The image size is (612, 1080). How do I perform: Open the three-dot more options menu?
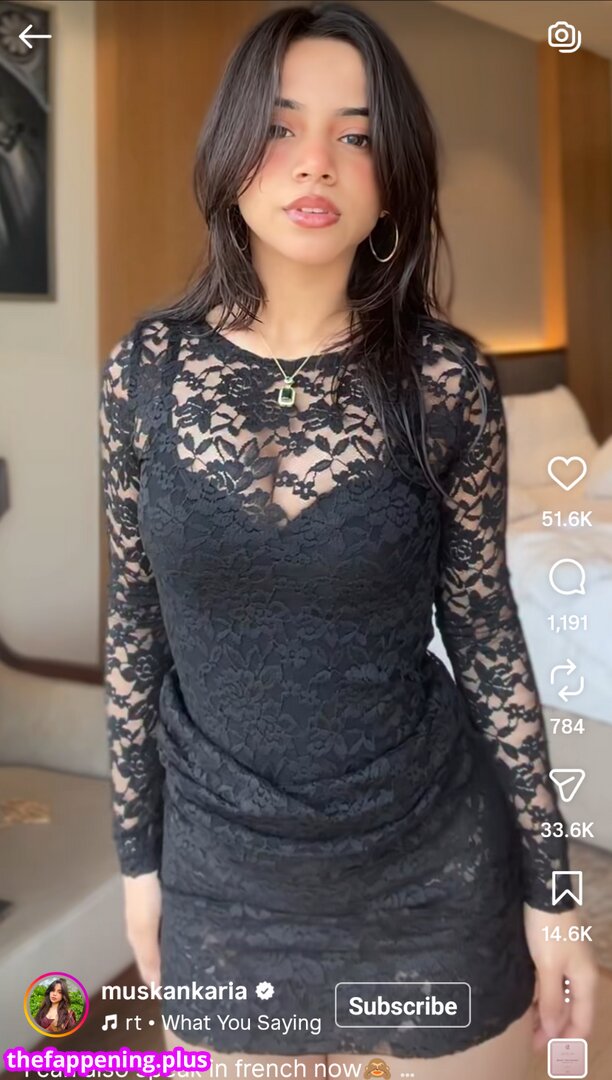[x=567, y=990]
